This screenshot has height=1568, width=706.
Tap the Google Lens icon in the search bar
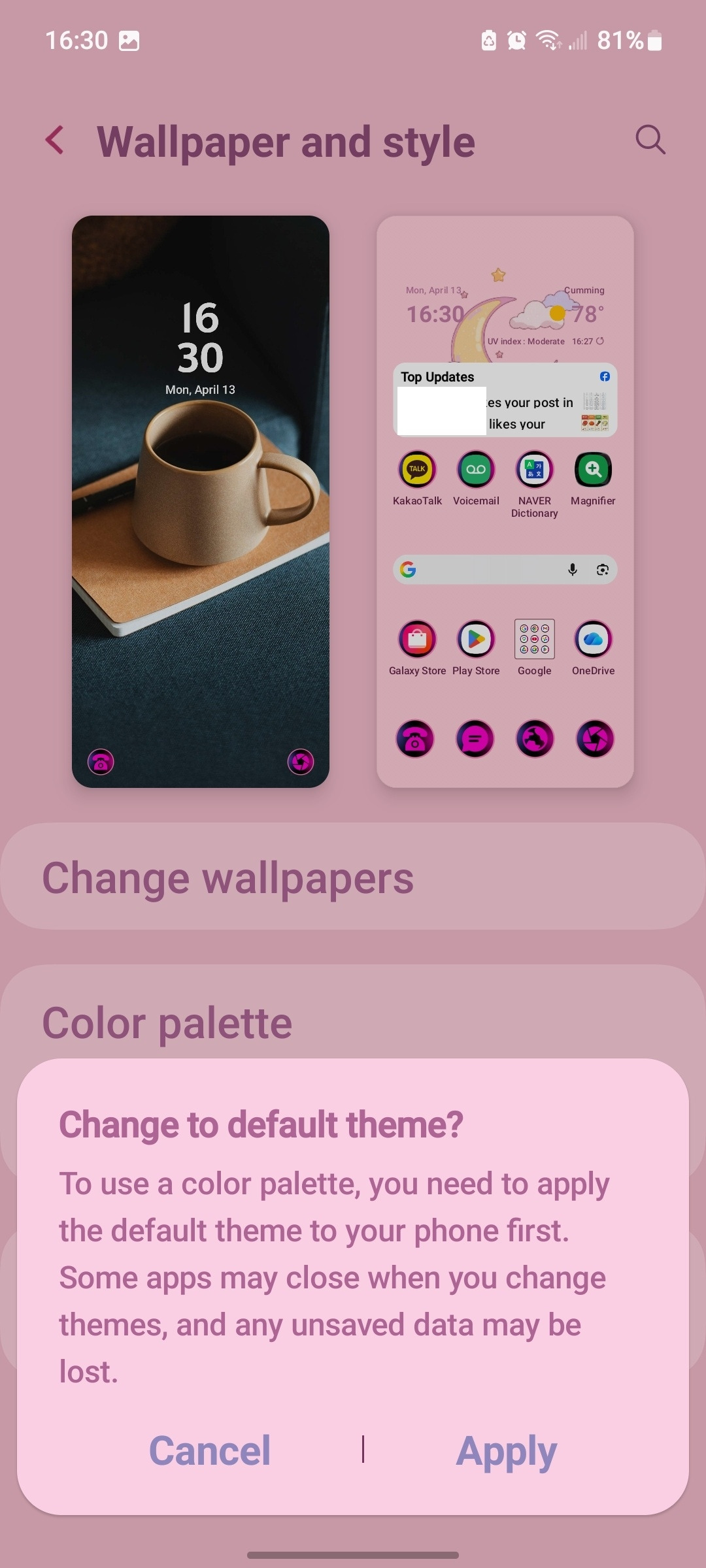(602, 569)
